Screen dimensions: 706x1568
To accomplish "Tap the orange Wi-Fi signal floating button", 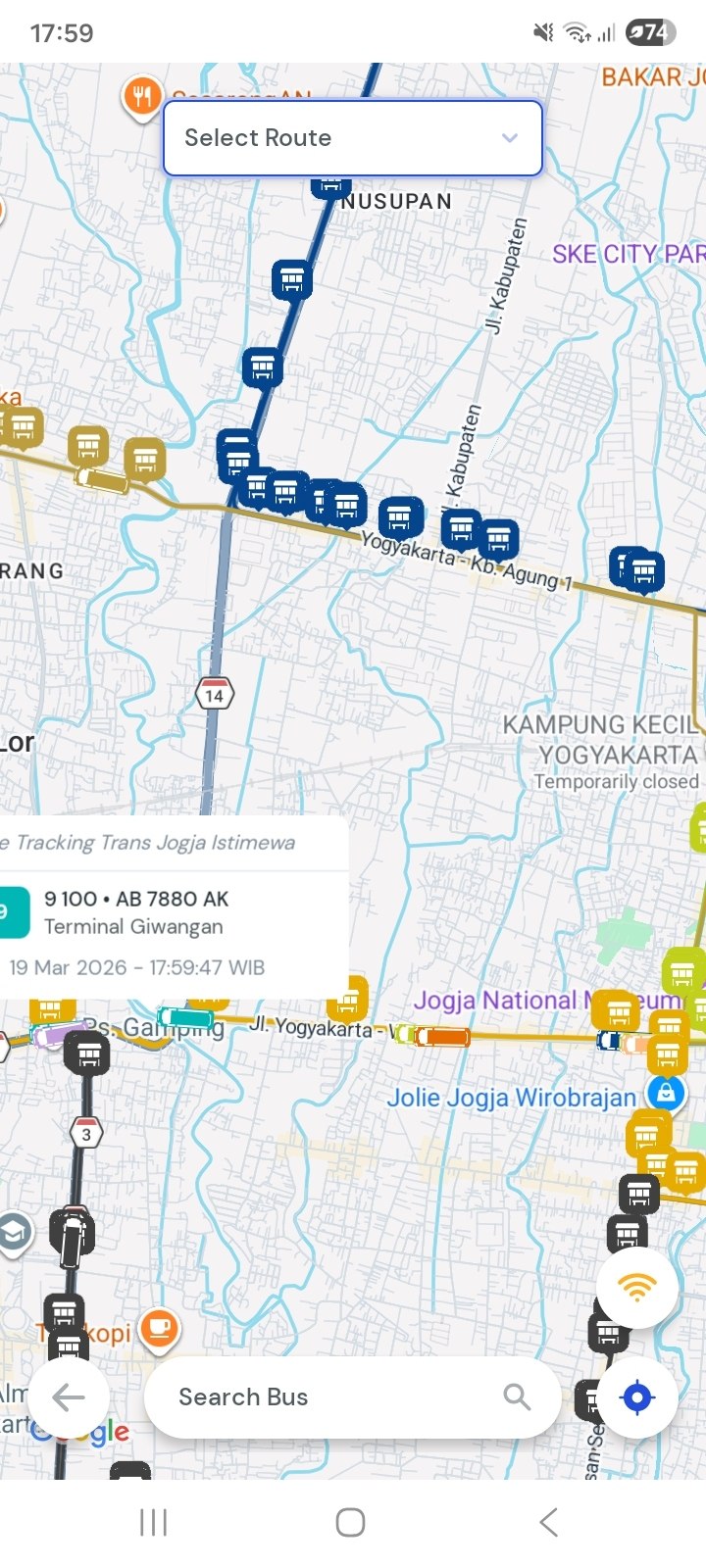I will tap(637, 1288).
